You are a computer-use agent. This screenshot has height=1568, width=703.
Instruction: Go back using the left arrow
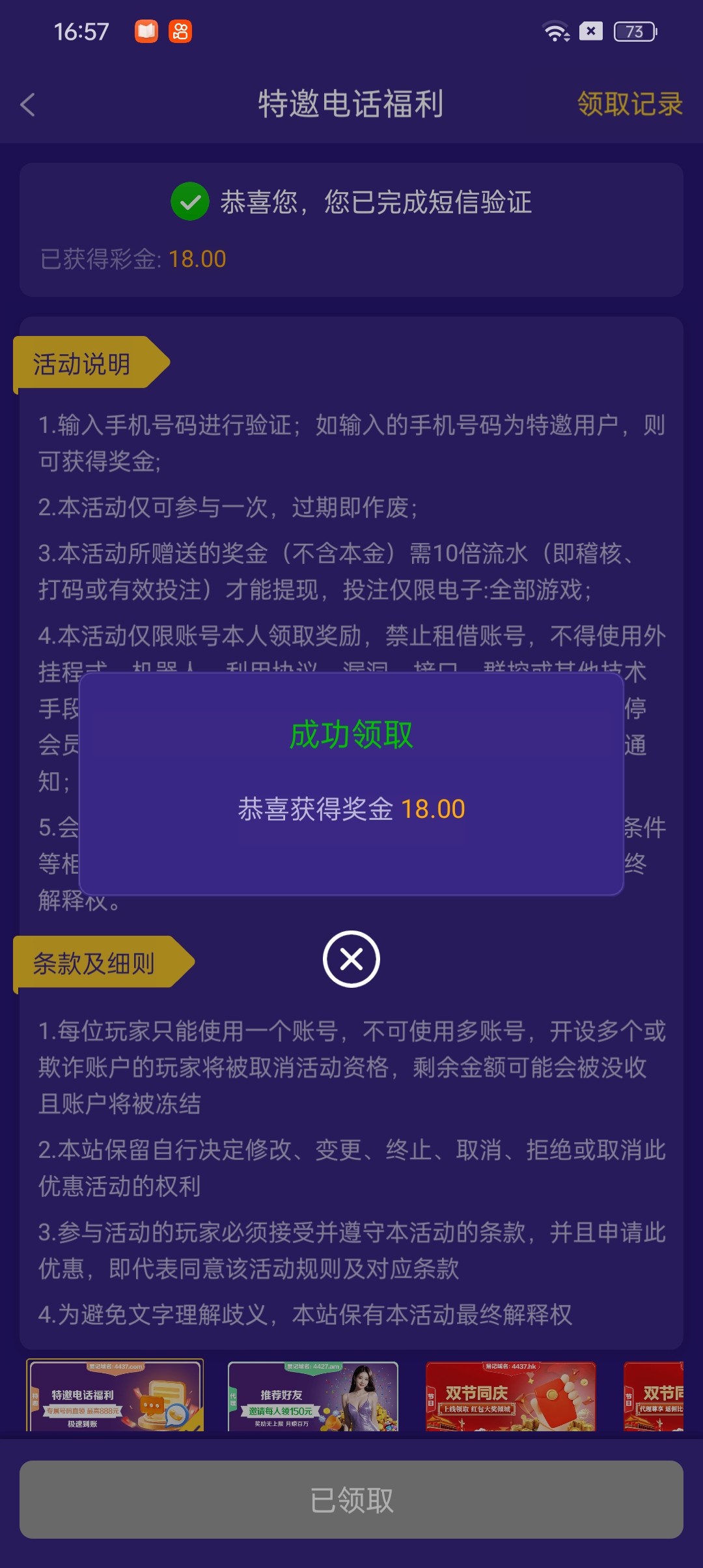pos(28,105)
